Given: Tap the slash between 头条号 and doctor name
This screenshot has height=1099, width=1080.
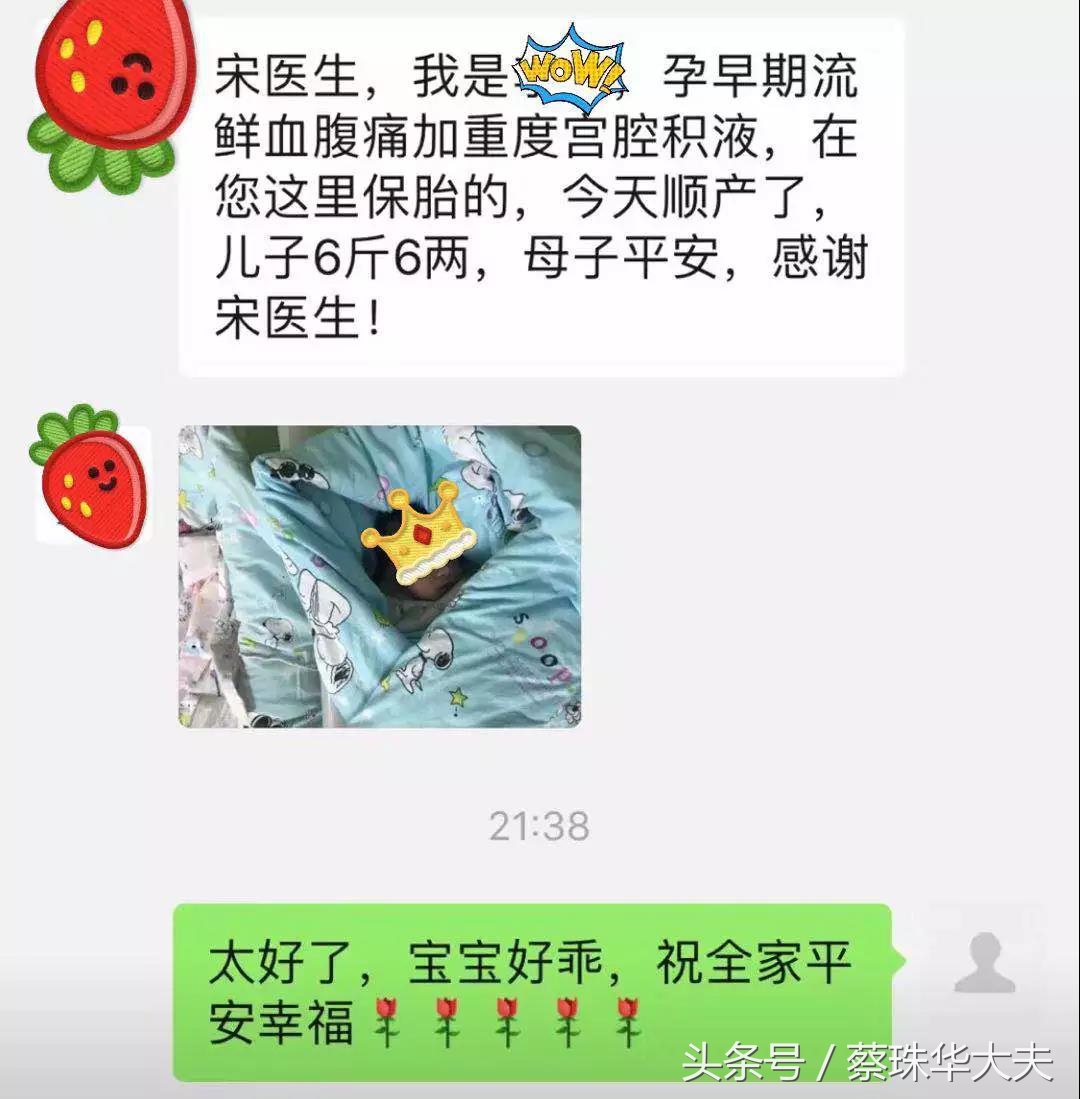Looking at the screenshot, I should [x=824, y=1062].
